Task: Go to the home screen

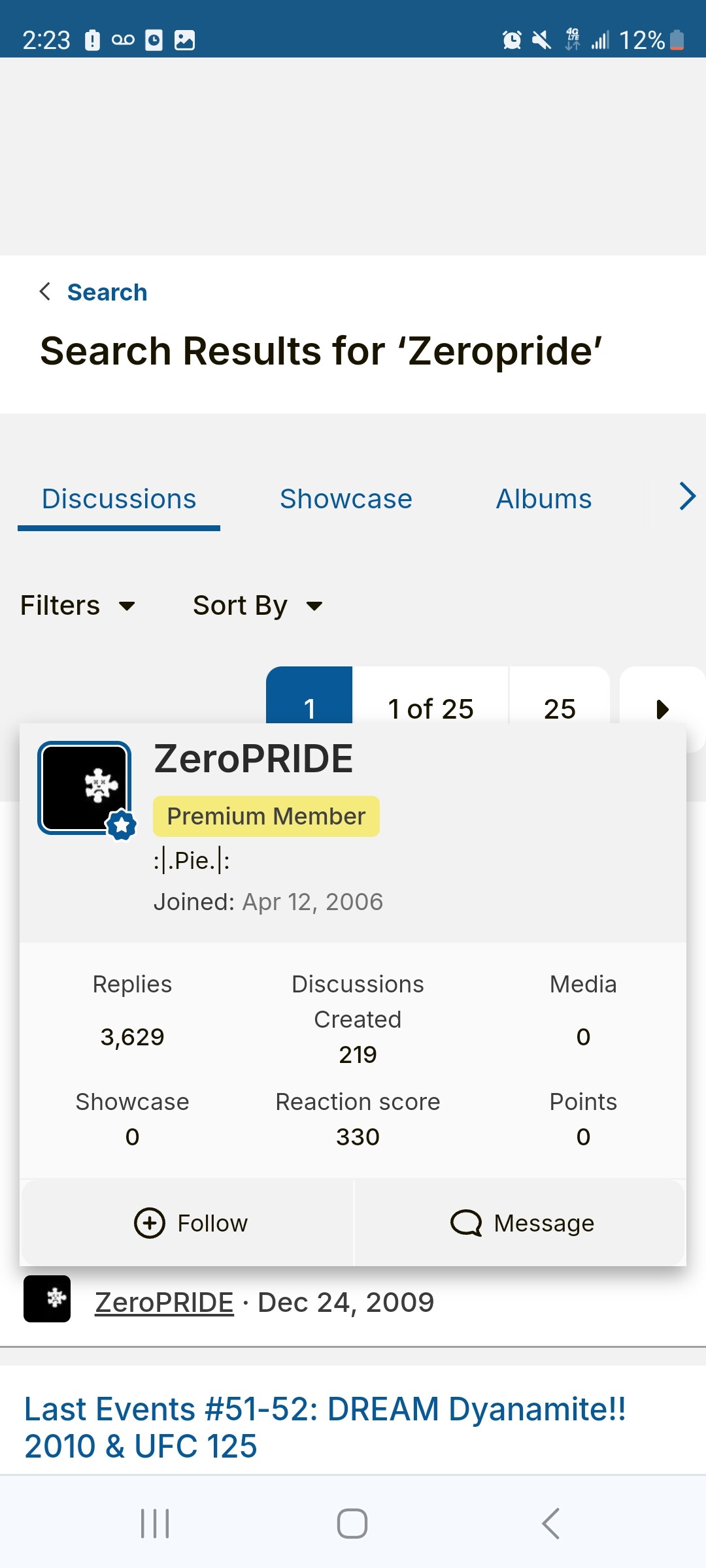Action: [352, 1524]
